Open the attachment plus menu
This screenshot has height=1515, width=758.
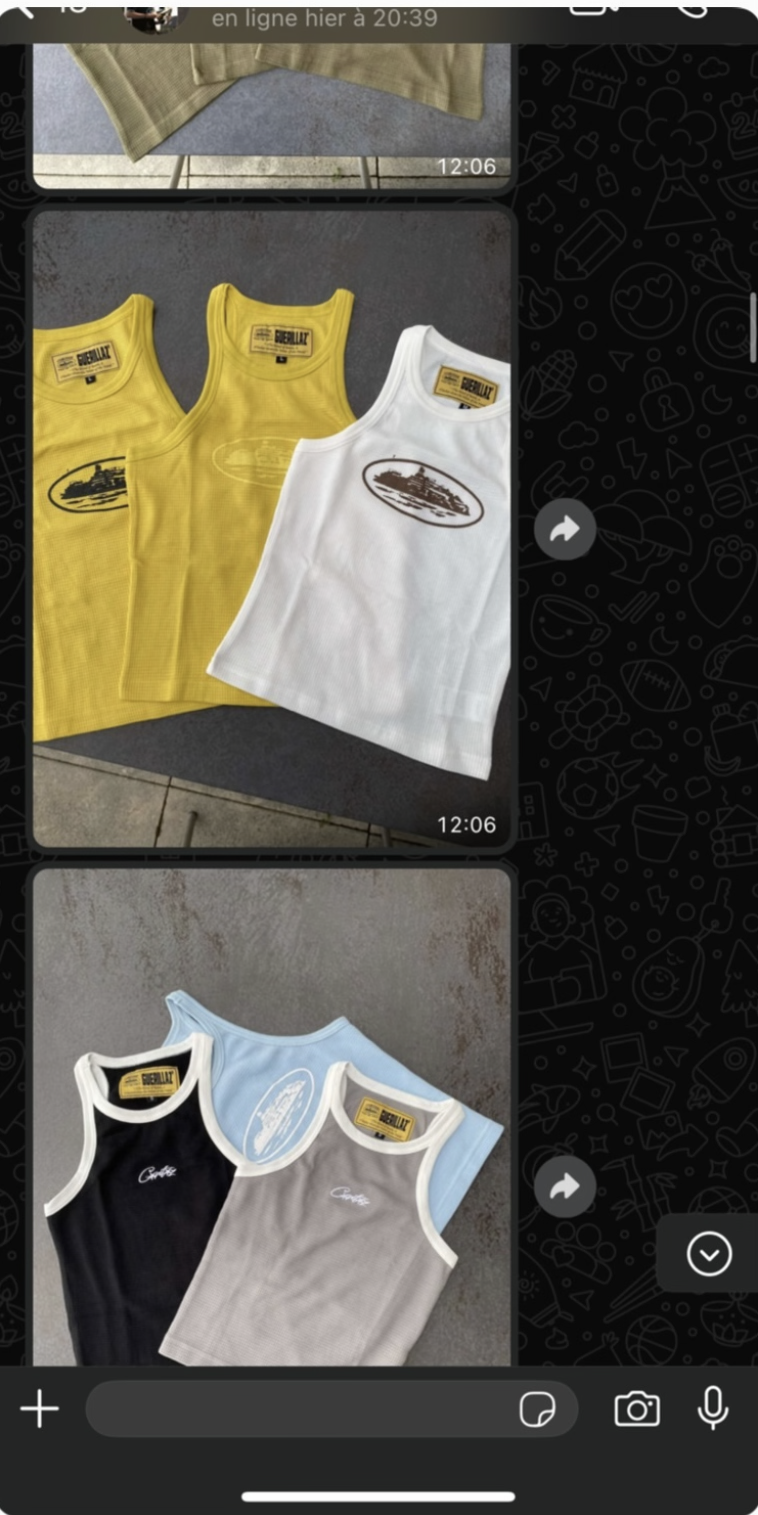40,1409
